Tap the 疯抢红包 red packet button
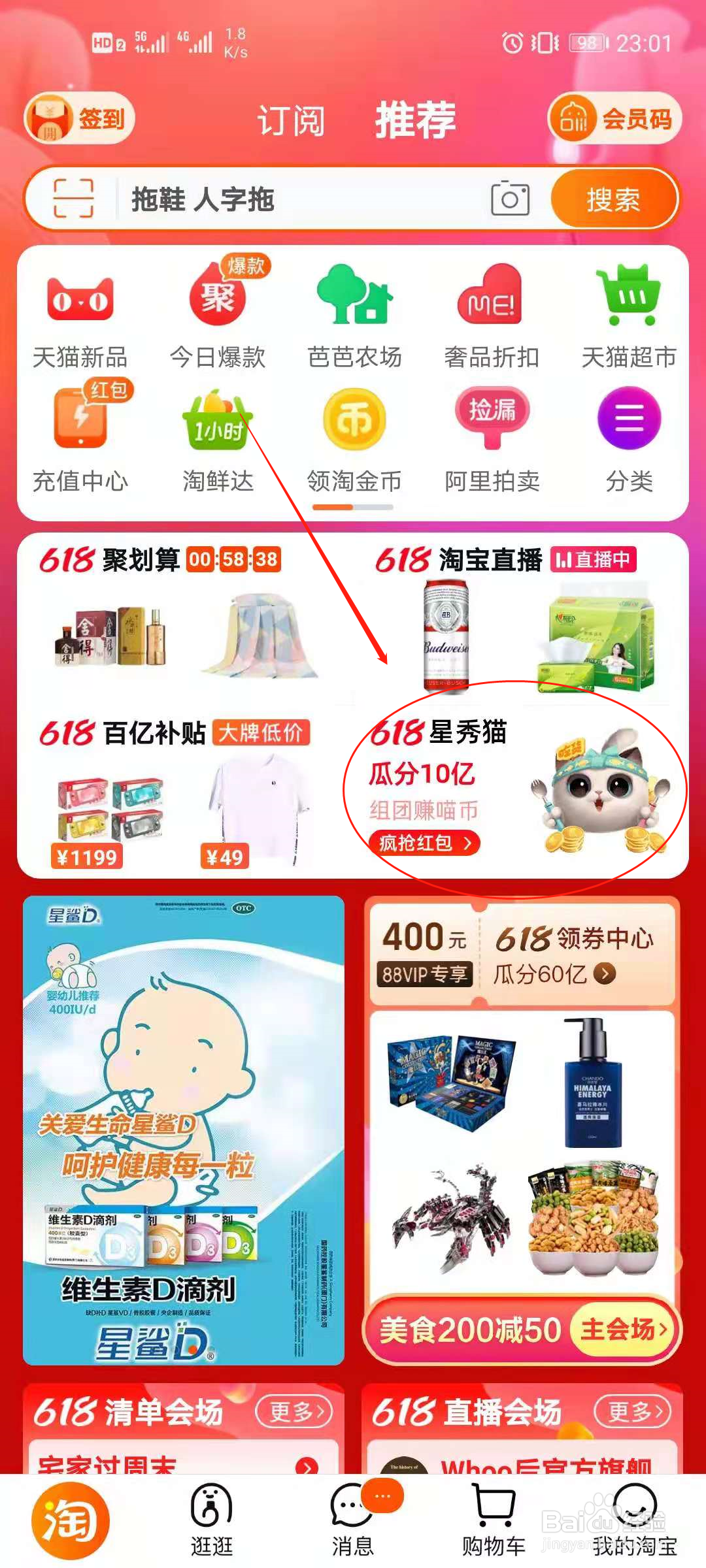 [425, 844]
